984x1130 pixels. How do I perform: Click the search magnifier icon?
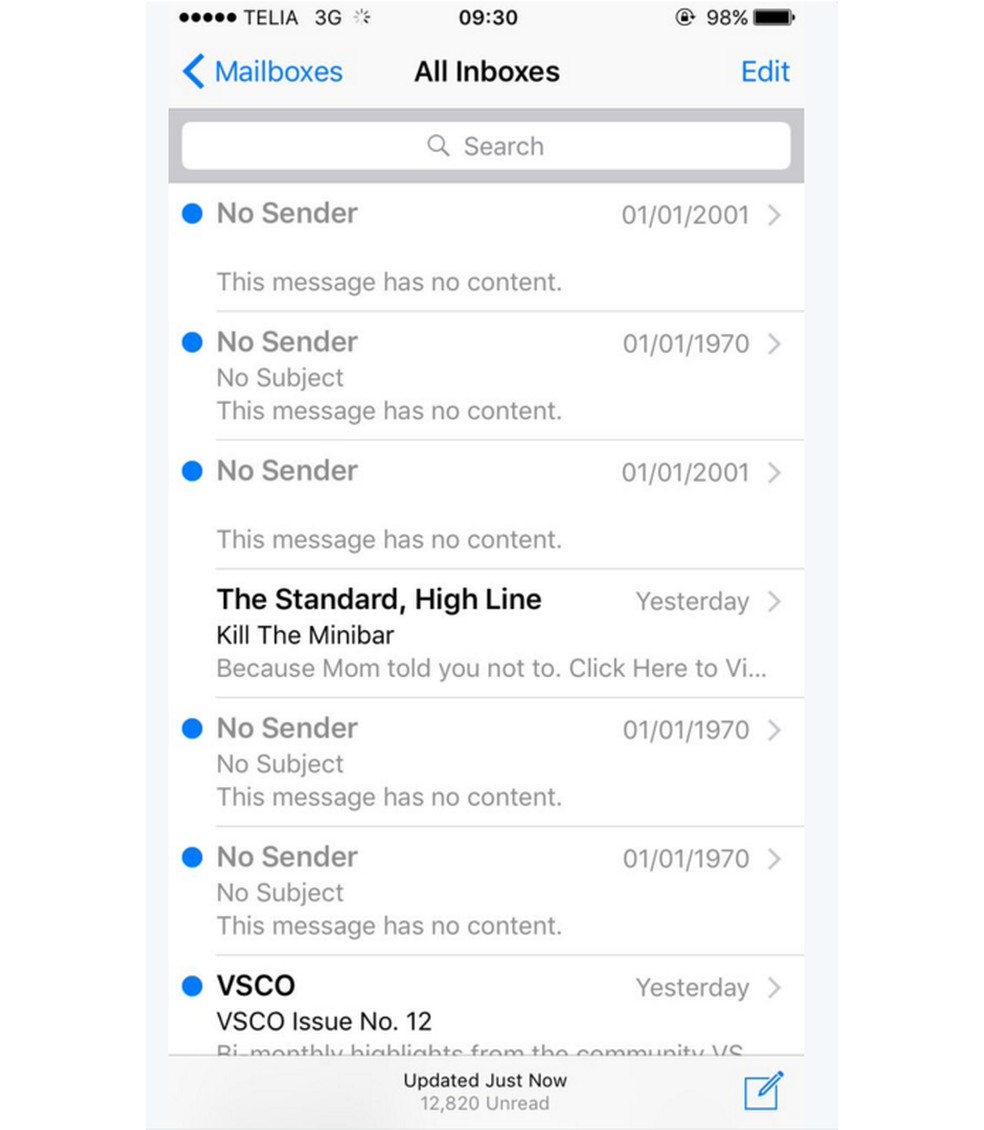coord(439,146)
